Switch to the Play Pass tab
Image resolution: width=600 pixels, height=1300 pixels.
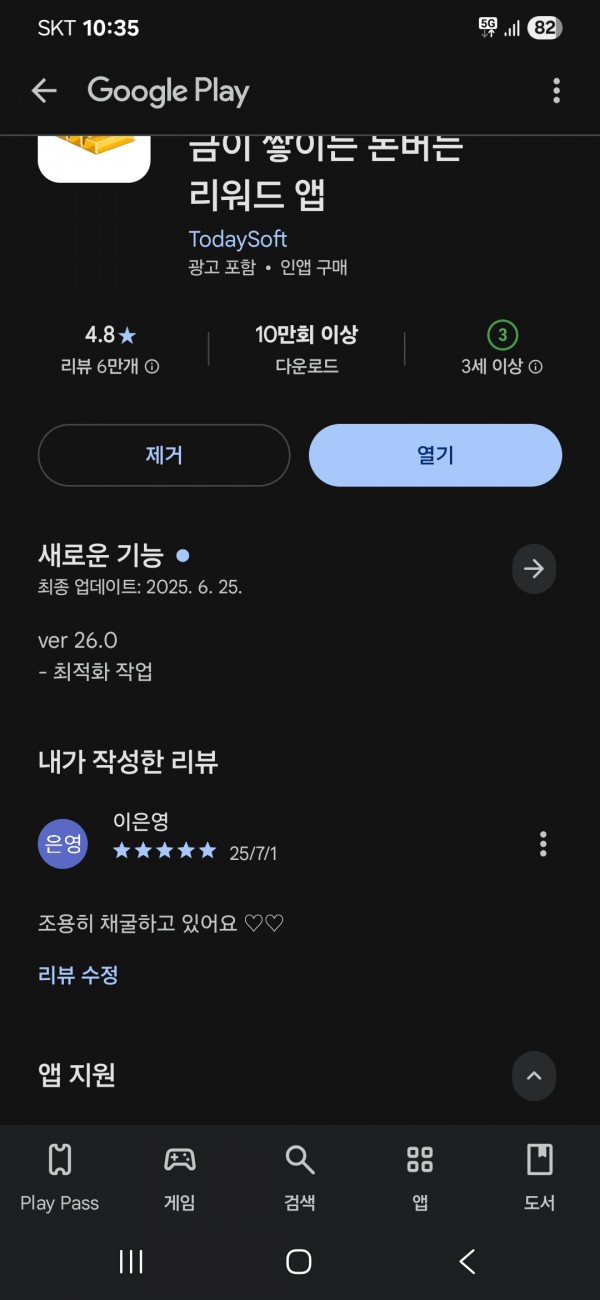tap(60, 1178)
